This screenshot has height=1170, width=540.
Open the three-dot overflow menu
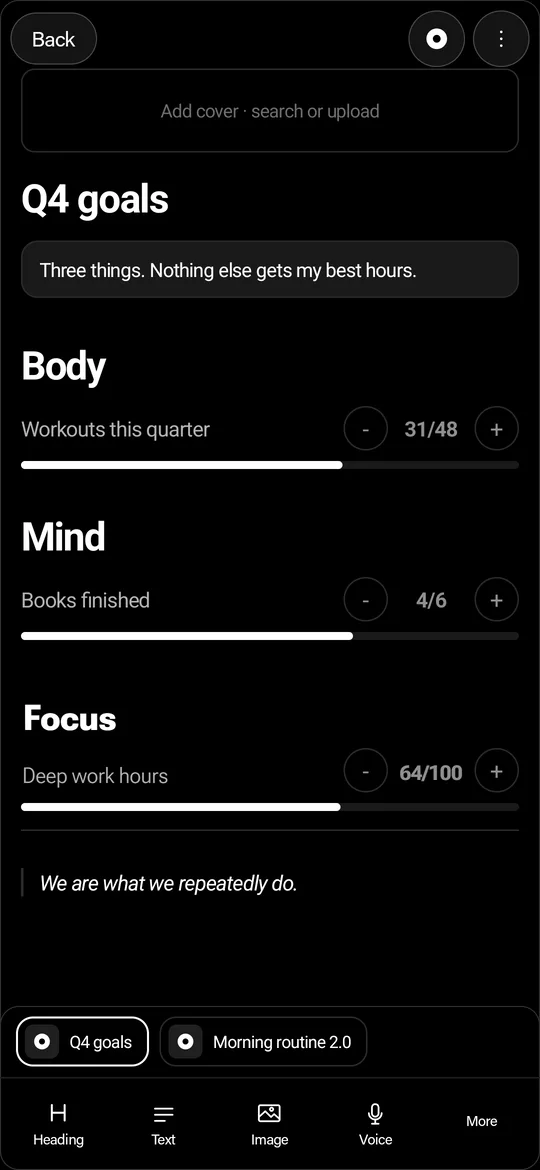(501, 39)
